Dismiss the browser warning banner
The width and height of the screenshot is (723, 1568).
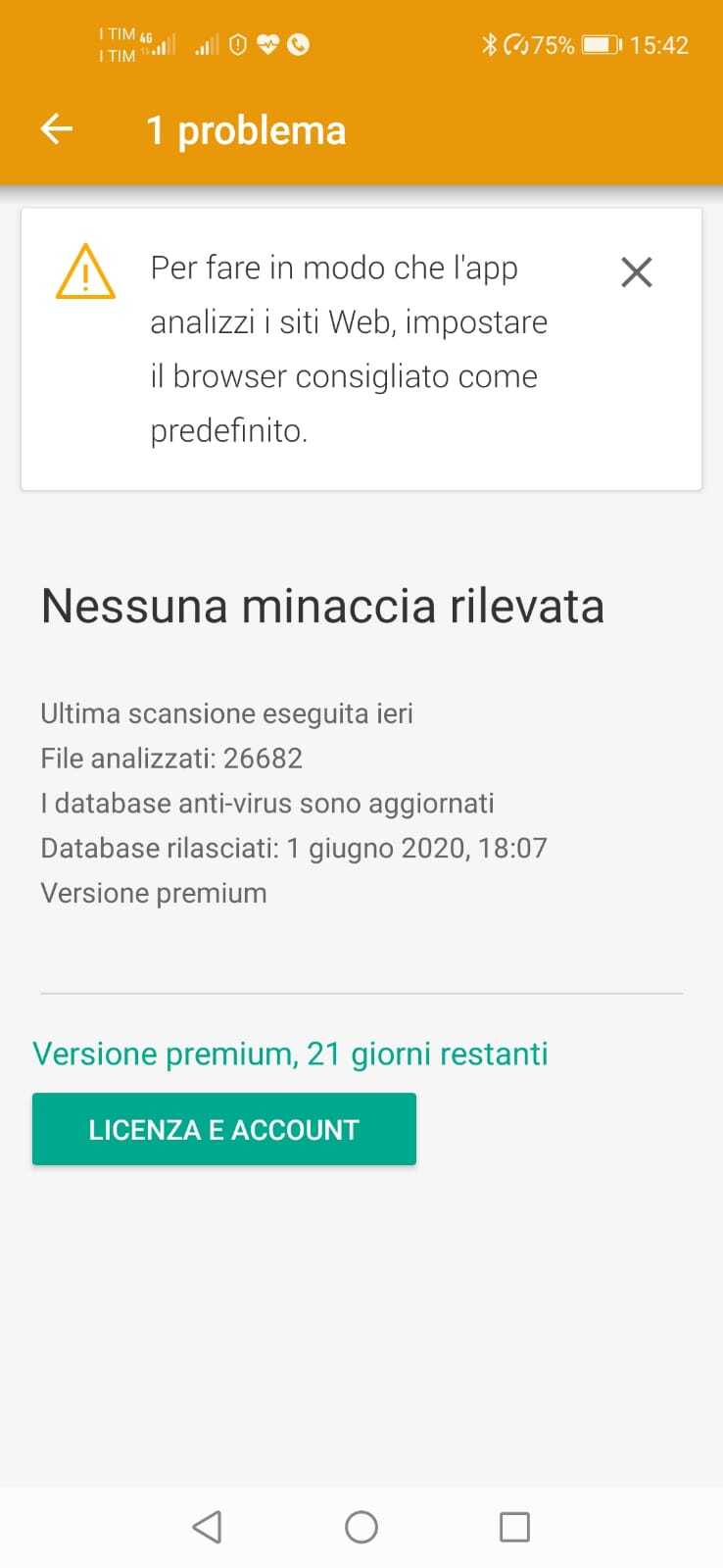(637, 272)
